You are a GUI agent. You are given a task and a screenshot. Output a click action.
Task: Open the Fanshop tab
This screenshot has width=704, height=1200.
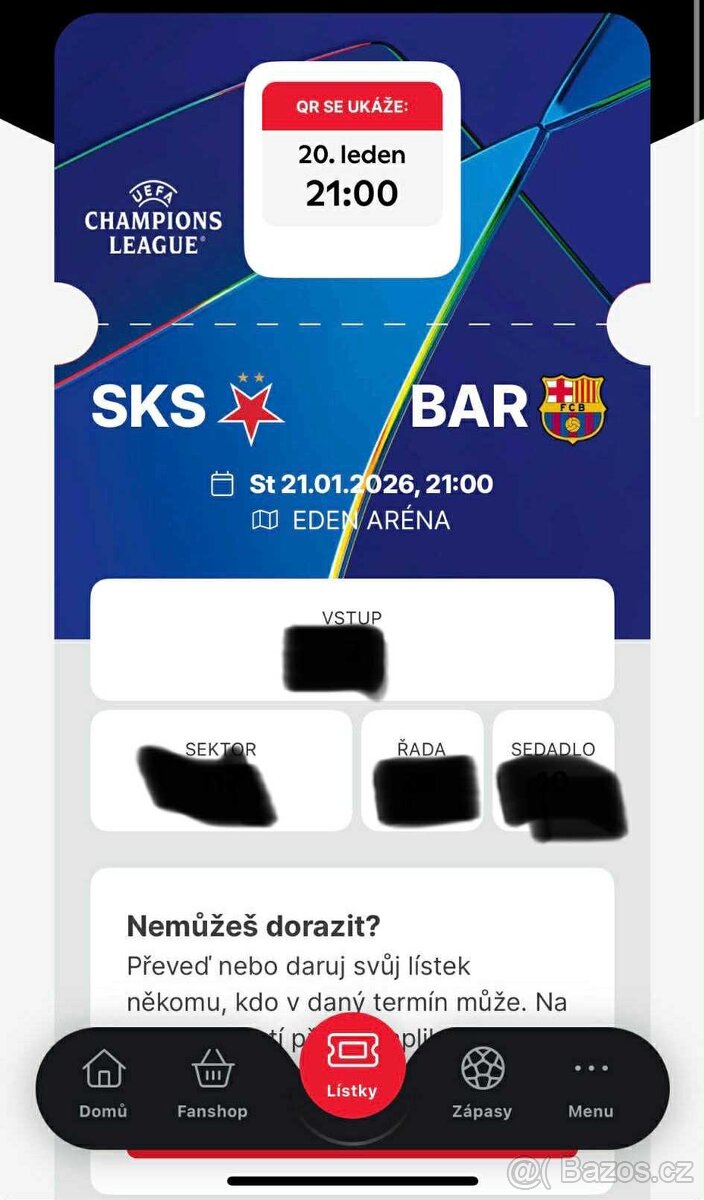pos(212,1083)
